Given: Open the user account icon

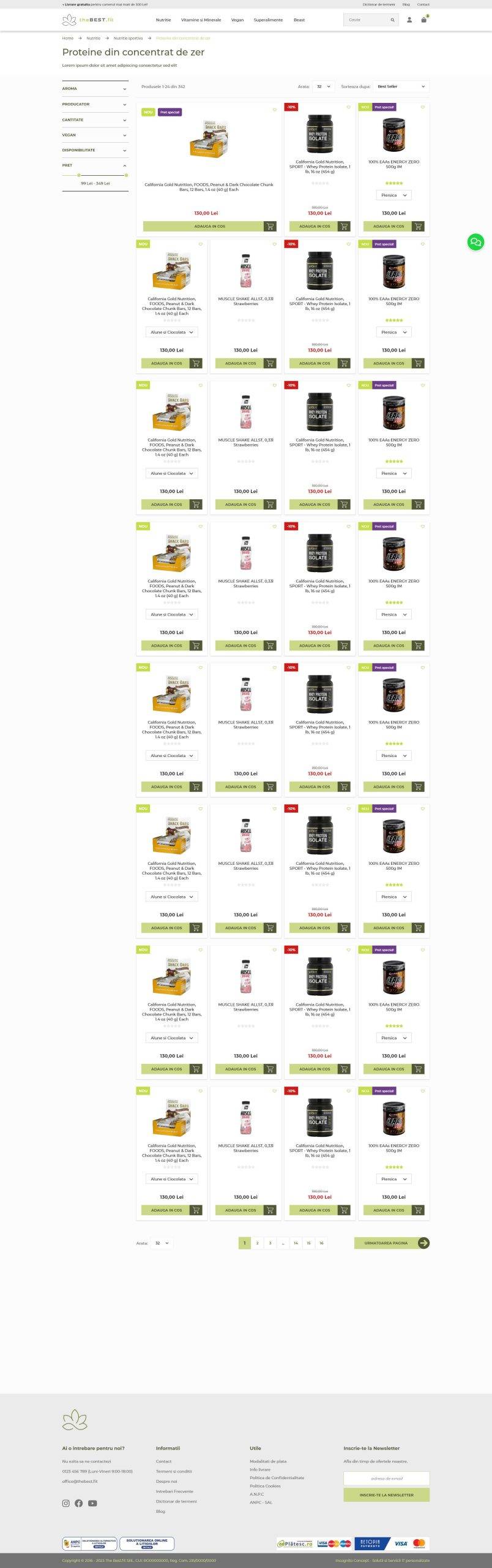Looking at the screenshot, I should click(409, 20).
